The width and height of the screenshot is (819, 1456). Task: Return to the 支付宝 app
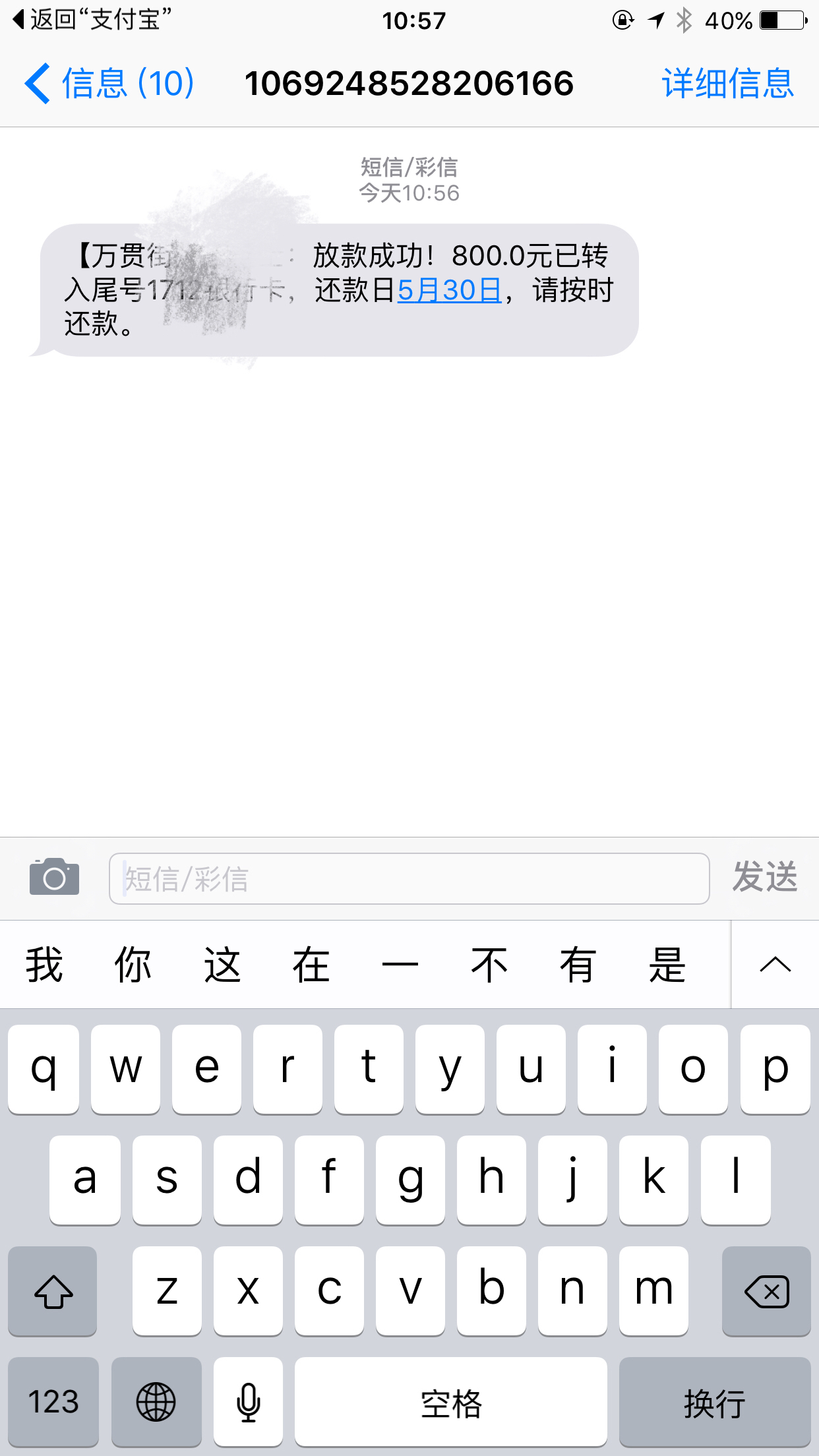[92, 20]
